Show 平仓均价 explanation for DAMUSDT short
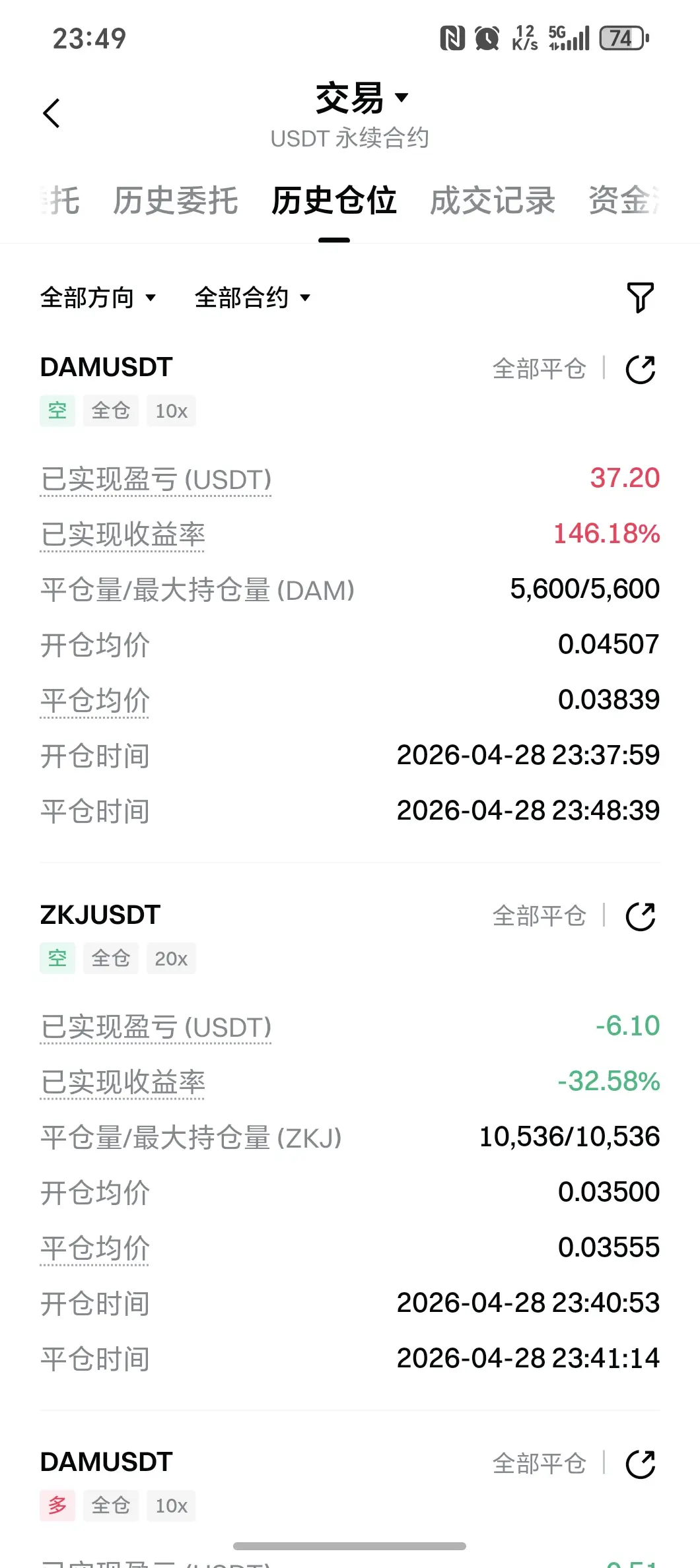This screenshot has width=700, height=1568. pos(95,700)
